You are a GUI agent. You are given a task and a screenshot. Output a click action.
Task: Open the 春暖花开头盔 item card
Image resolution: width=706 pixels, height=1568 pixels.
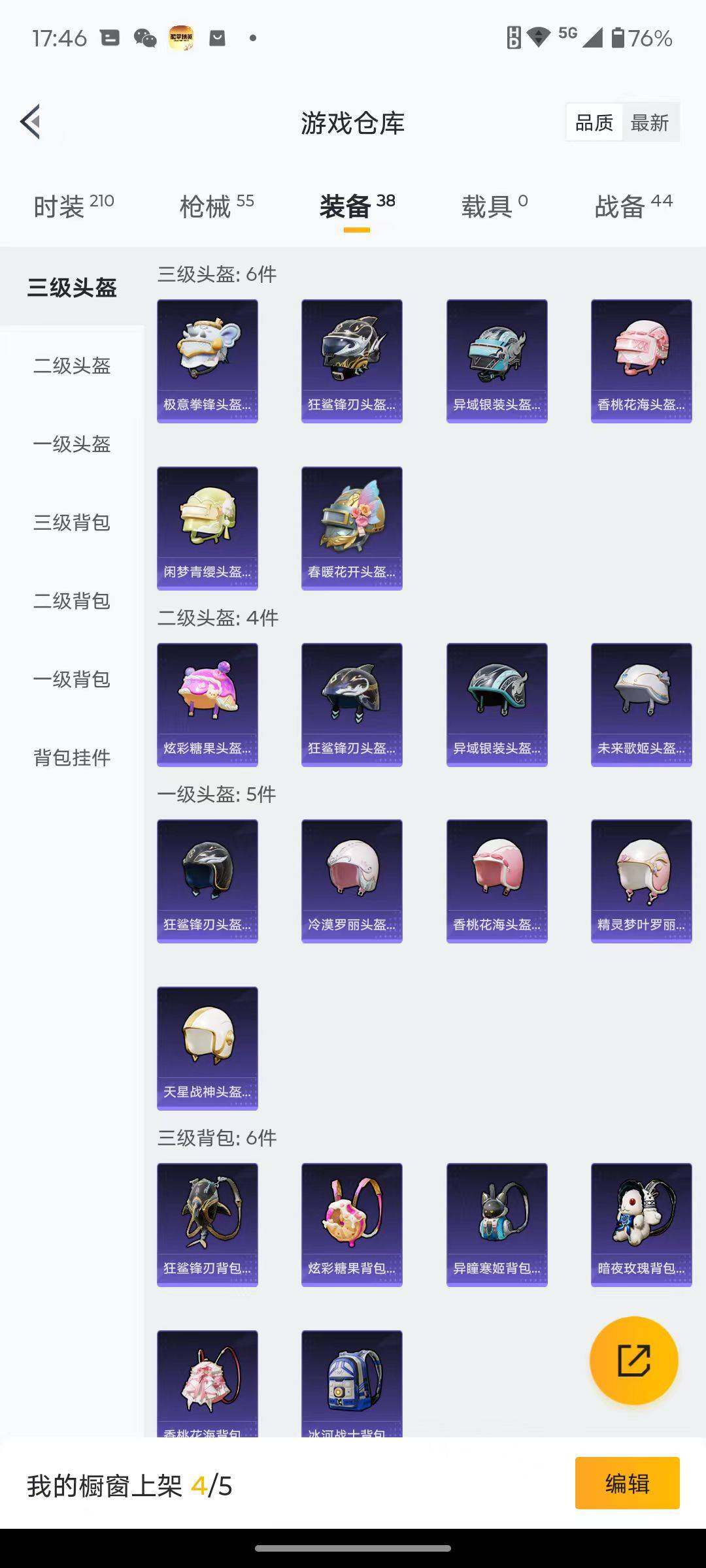[352, 528]
